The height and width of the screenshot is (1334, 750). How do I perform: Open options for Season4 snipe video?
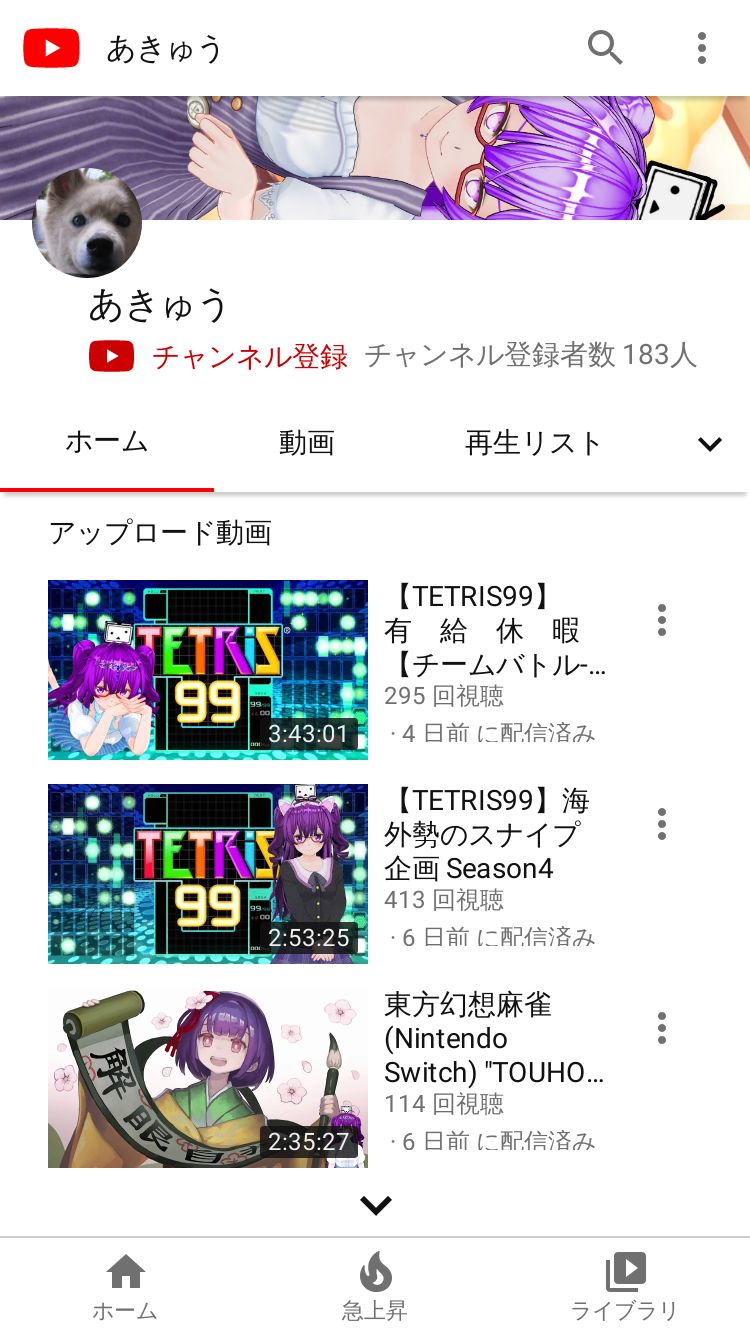[661, 824]
